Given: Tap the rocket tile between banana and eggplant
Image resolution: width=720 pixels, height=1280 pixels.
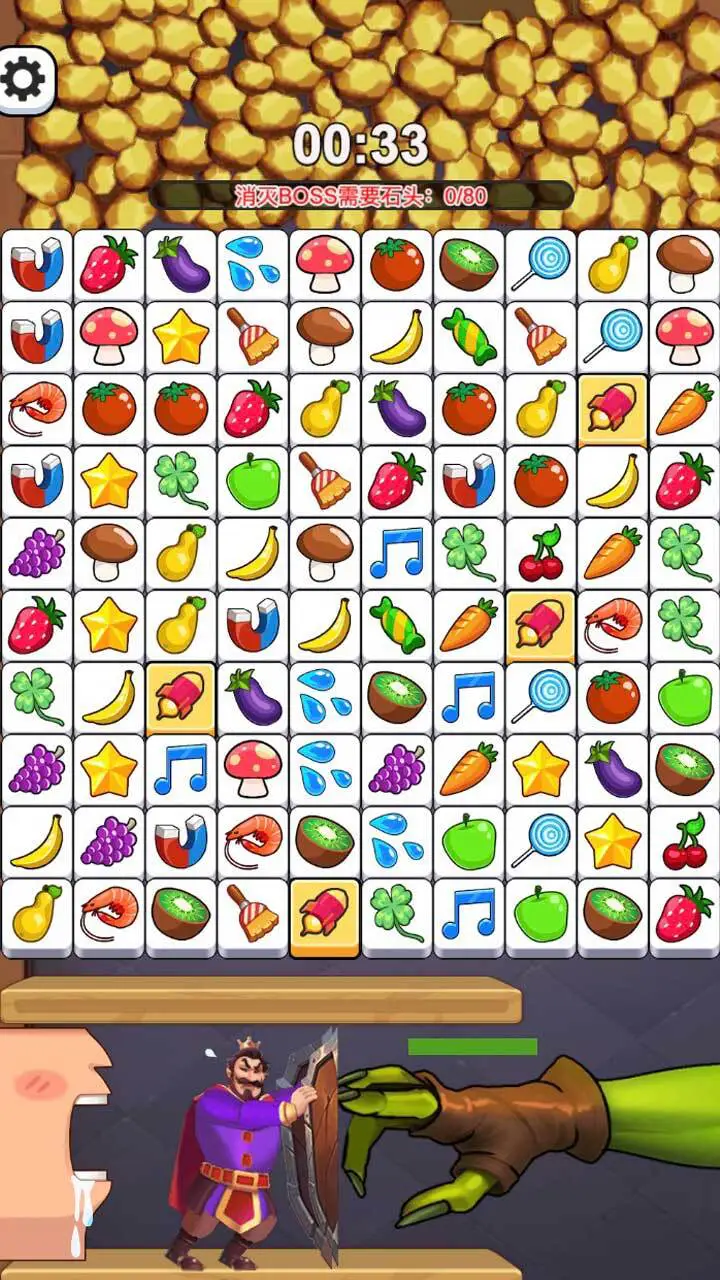Looking at the screenshot, I should click(x=181, y=697).
